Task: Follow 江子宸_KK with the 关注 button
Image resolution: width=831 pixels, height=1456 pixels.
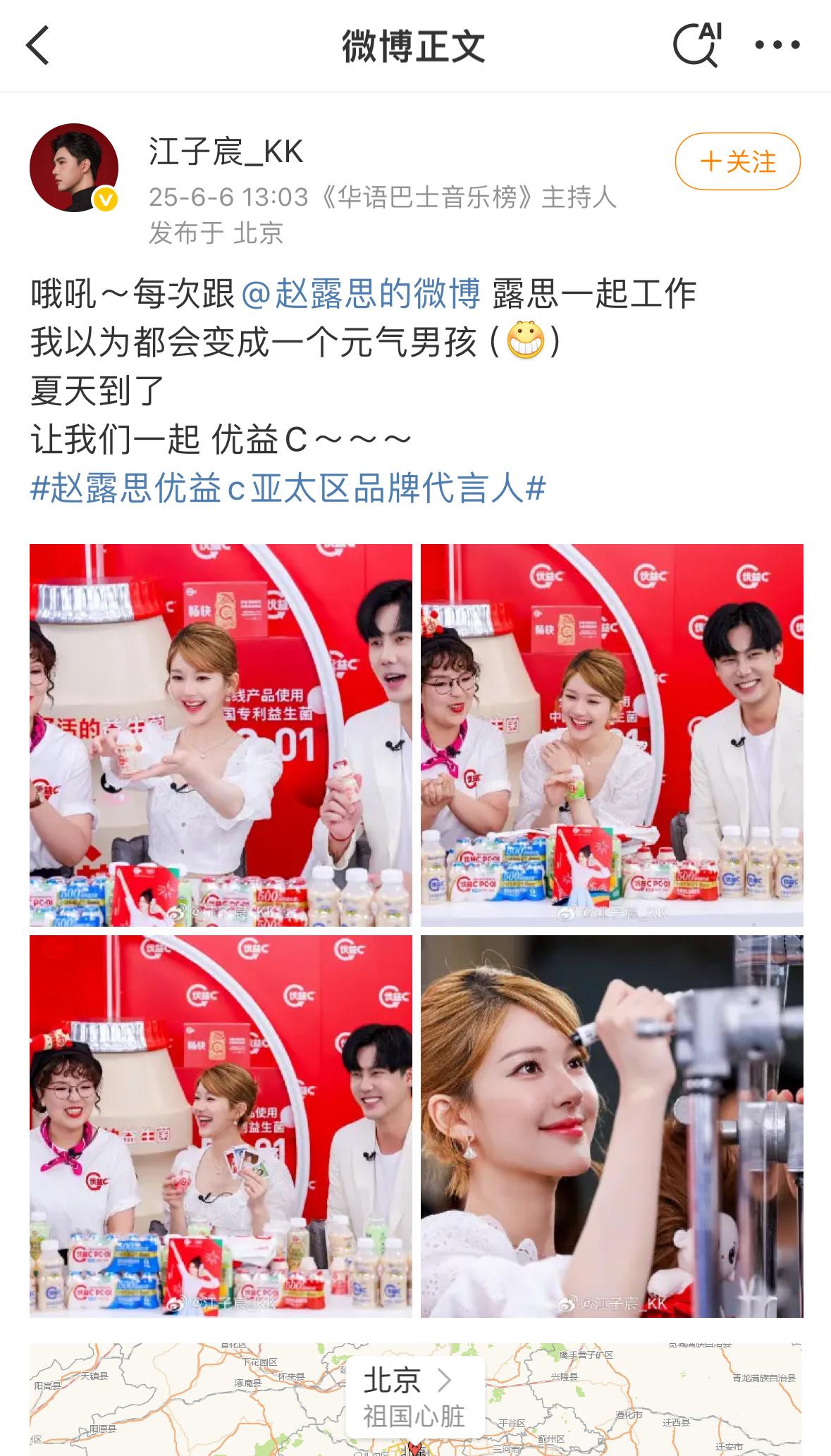Action: (738, 162)
